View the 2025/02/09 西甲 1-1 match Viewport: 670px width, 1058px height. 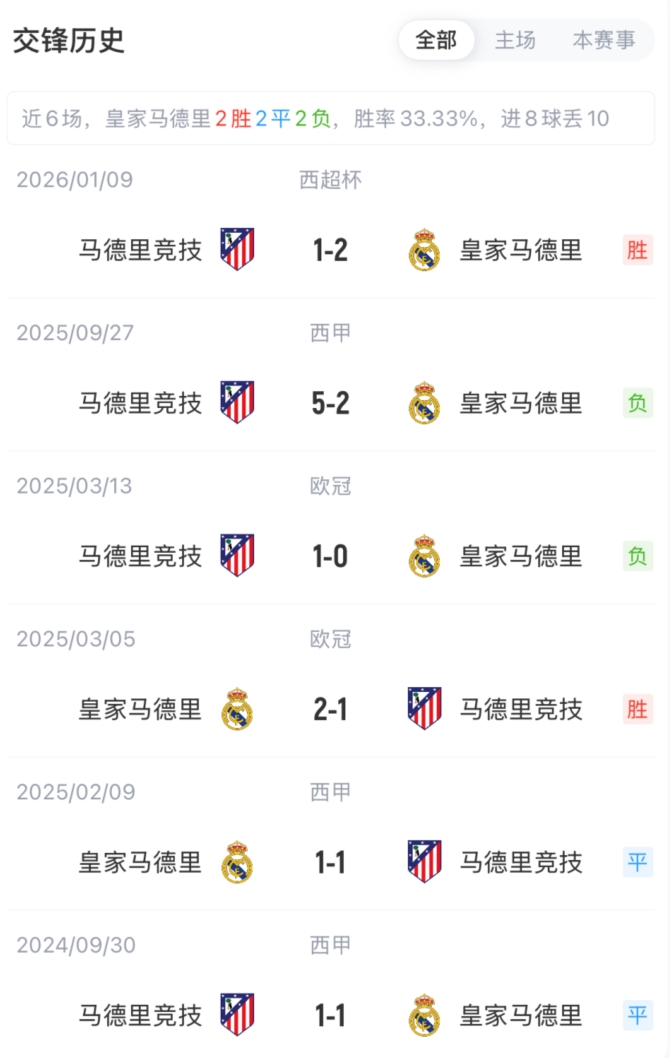pyautogui.click(x=330, y=862)
